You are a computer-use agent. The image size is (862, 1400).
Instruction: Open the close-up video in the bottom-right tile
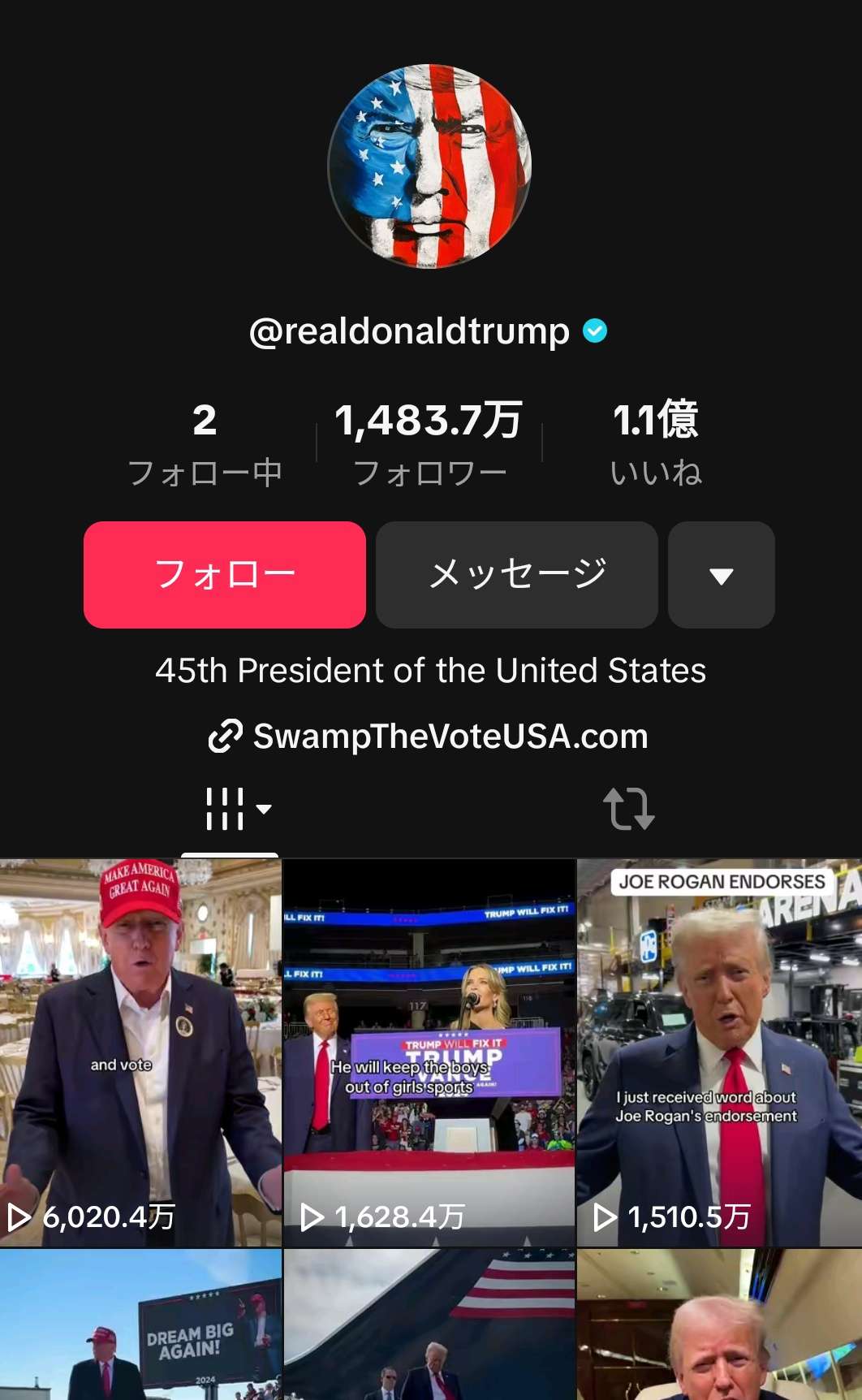click(x=719, y=1325)
